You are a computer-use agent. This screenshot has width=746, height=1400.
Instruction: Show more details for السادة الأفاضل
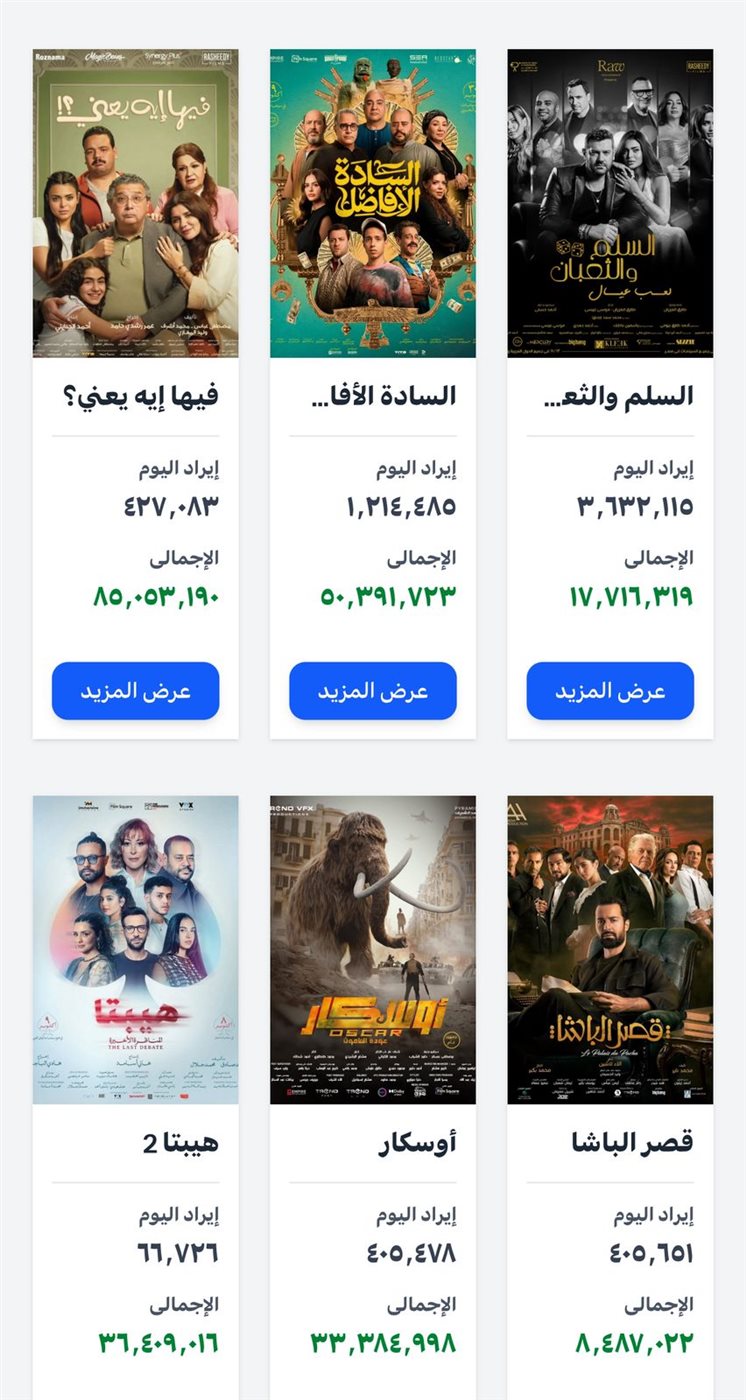(373, 691)
